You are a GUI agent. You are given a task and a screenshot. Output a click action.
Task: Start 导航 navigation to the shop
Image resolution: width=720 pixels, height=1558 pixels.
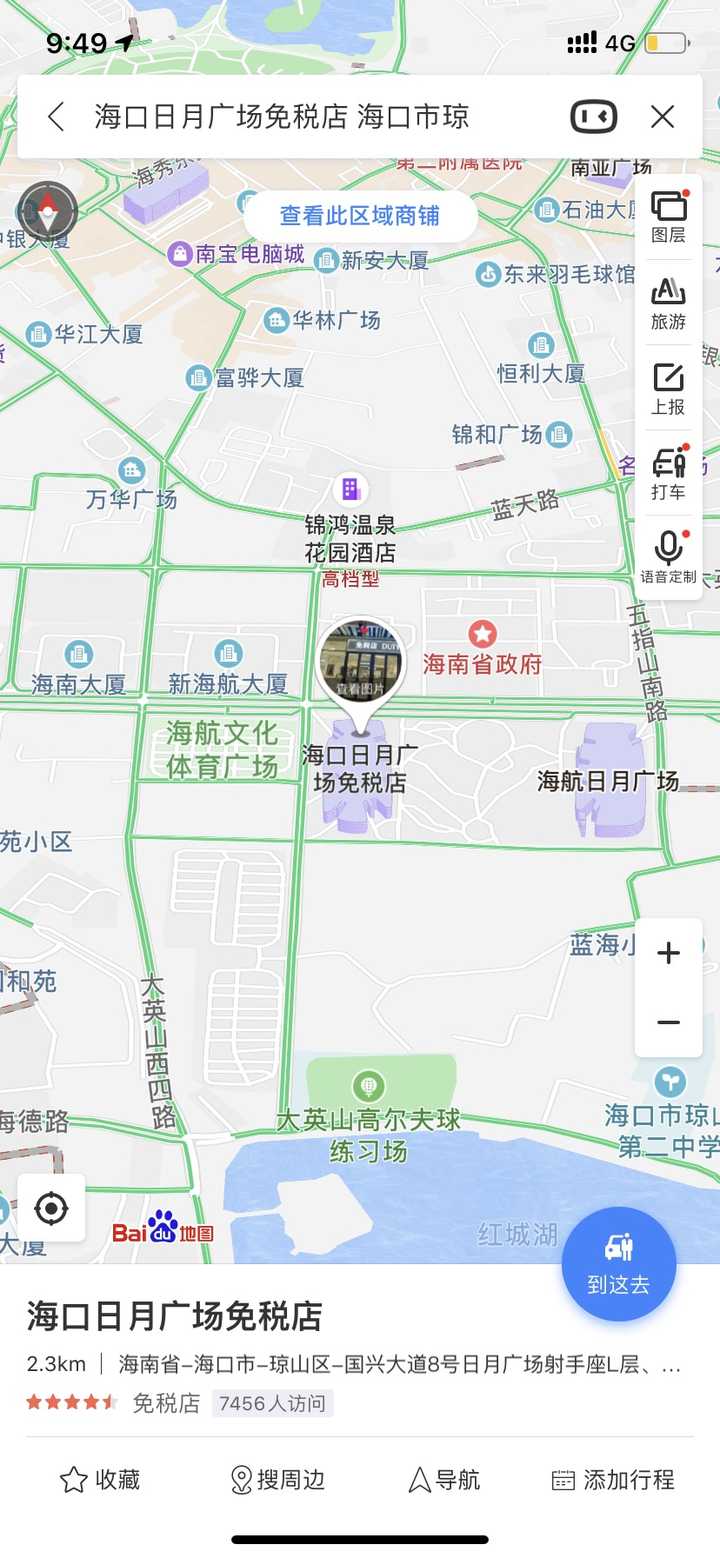(x=444, y=1480)
